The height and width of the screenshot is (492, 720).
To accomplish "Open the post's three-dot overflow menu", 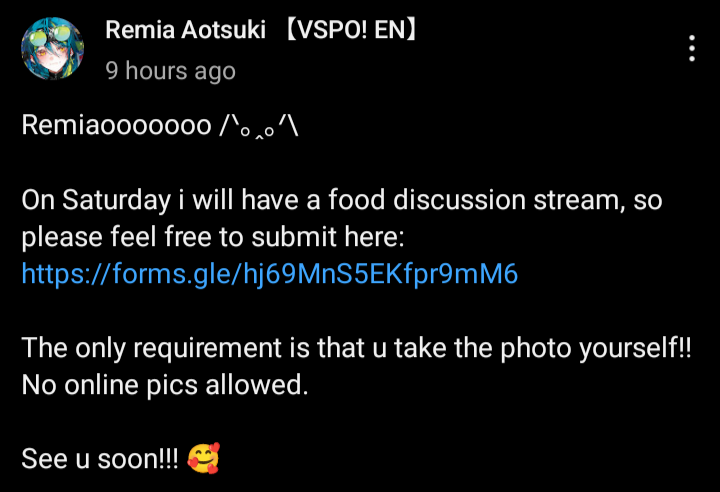I will (x=692, y=47).
